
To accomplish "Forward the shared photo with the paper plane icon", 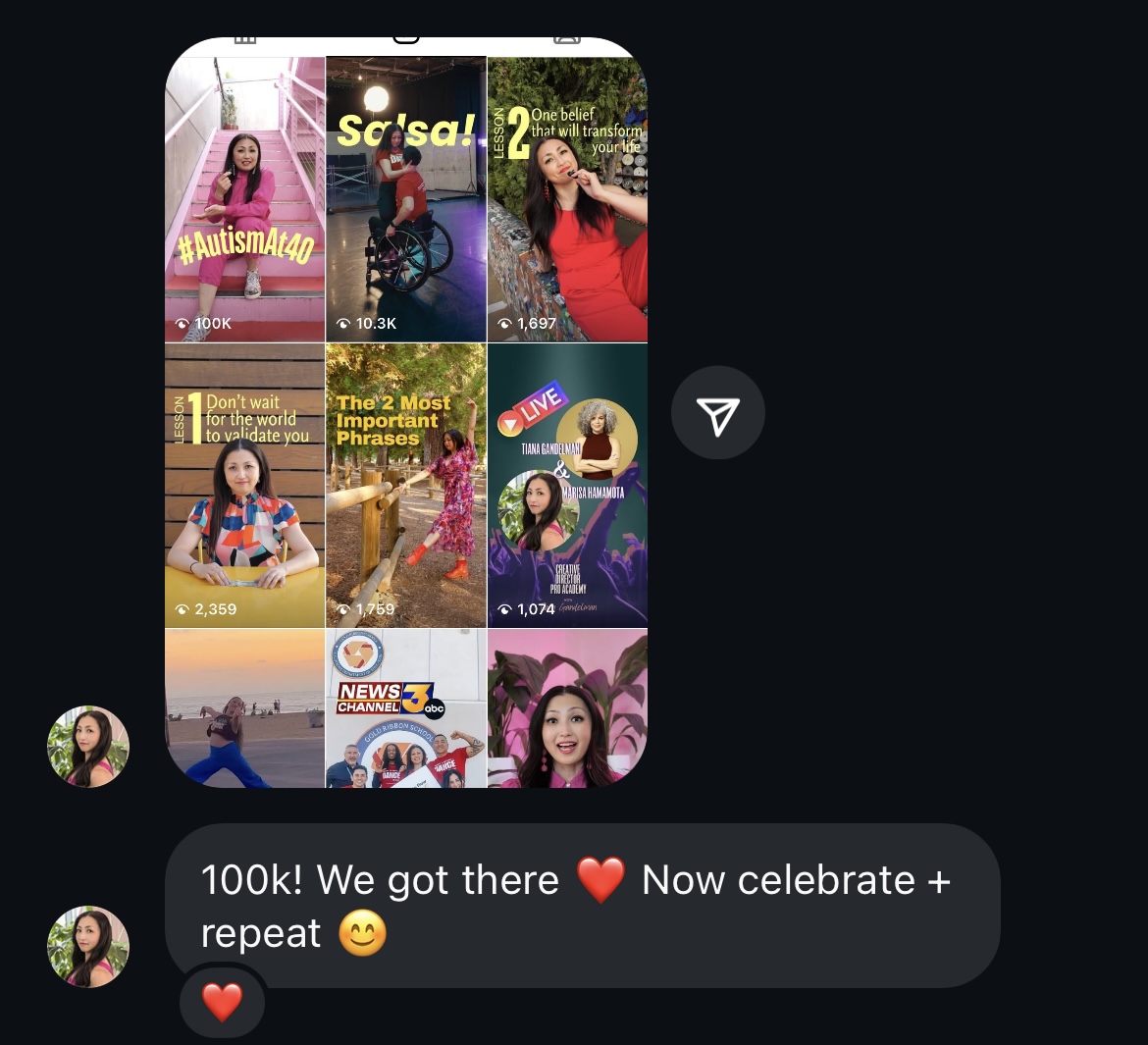I will click(717, 413).
